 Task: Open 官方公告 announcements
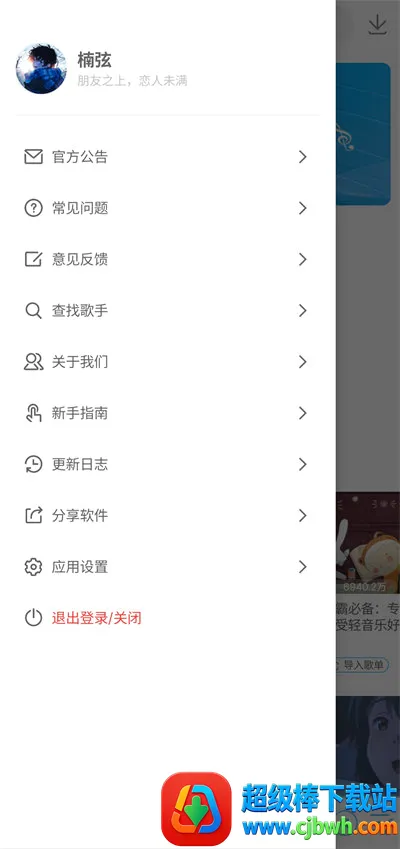[x=167, y=157]
